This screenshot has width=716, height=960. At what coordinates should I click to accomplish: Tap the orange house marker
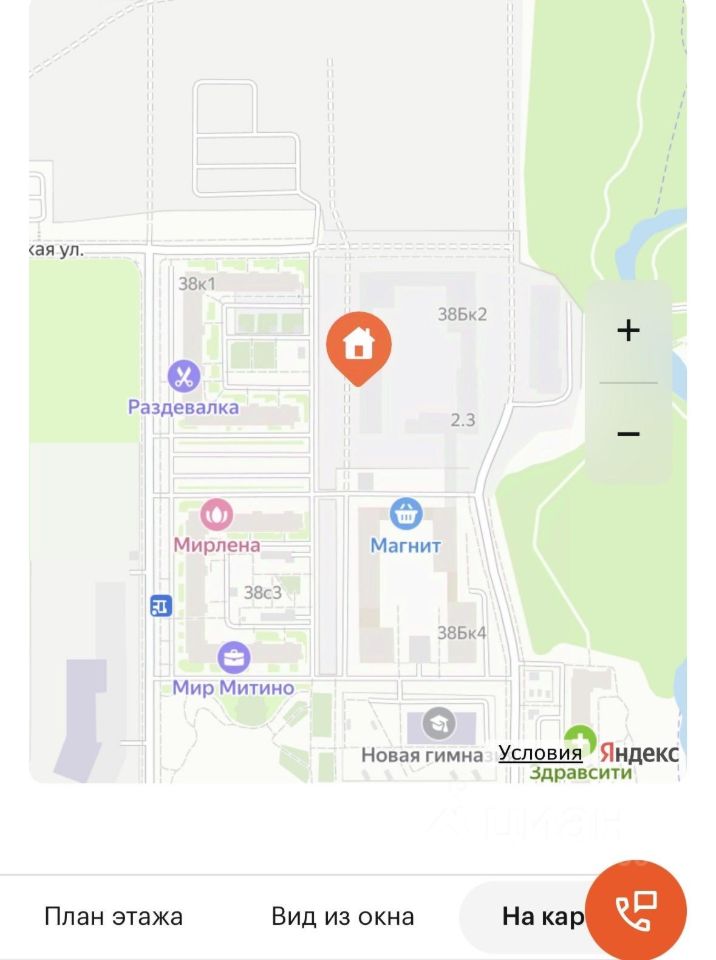tap(358, 346)
